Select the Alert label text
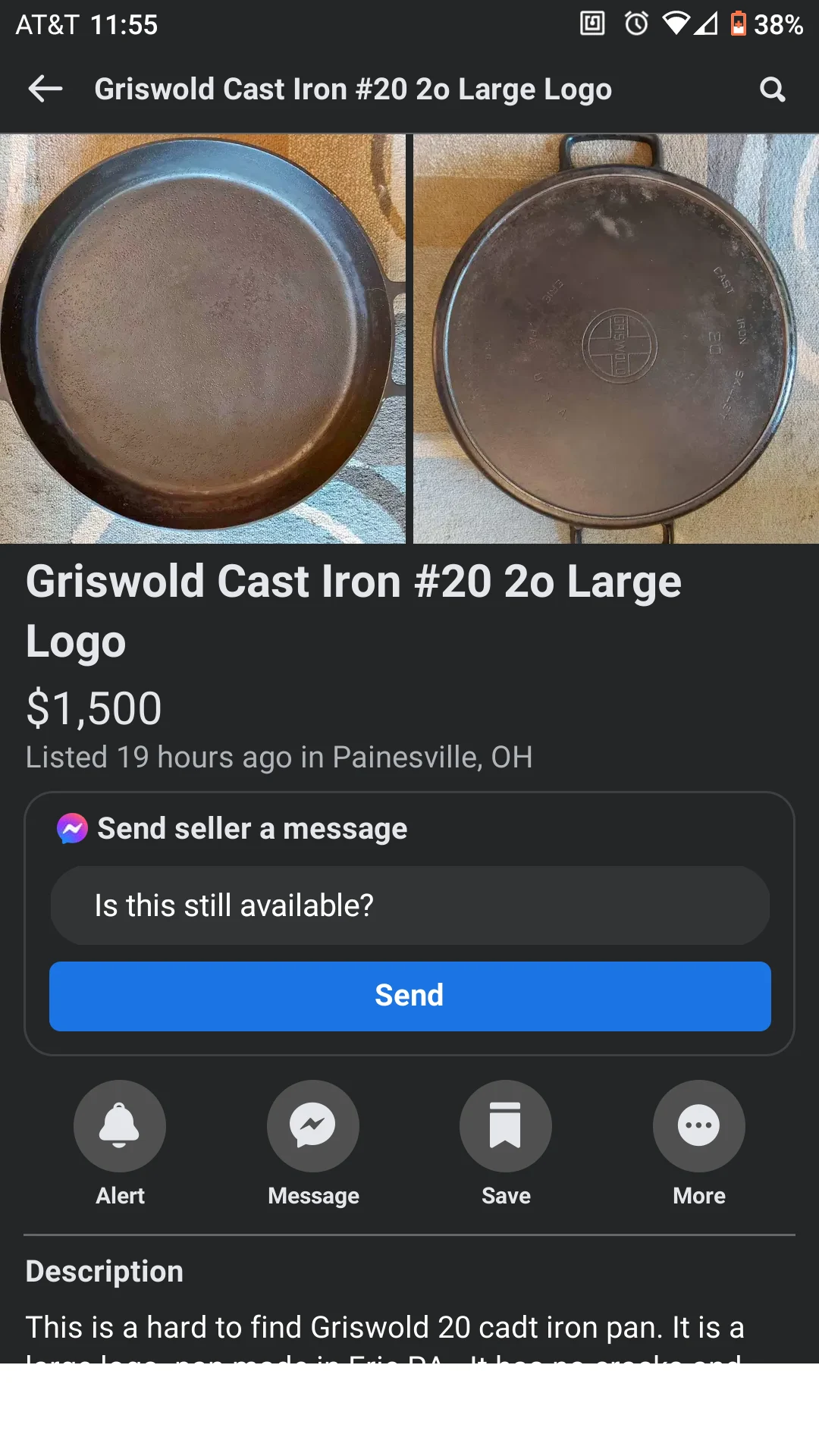This screenshot has width=819, height=1456. point(119,1196)
